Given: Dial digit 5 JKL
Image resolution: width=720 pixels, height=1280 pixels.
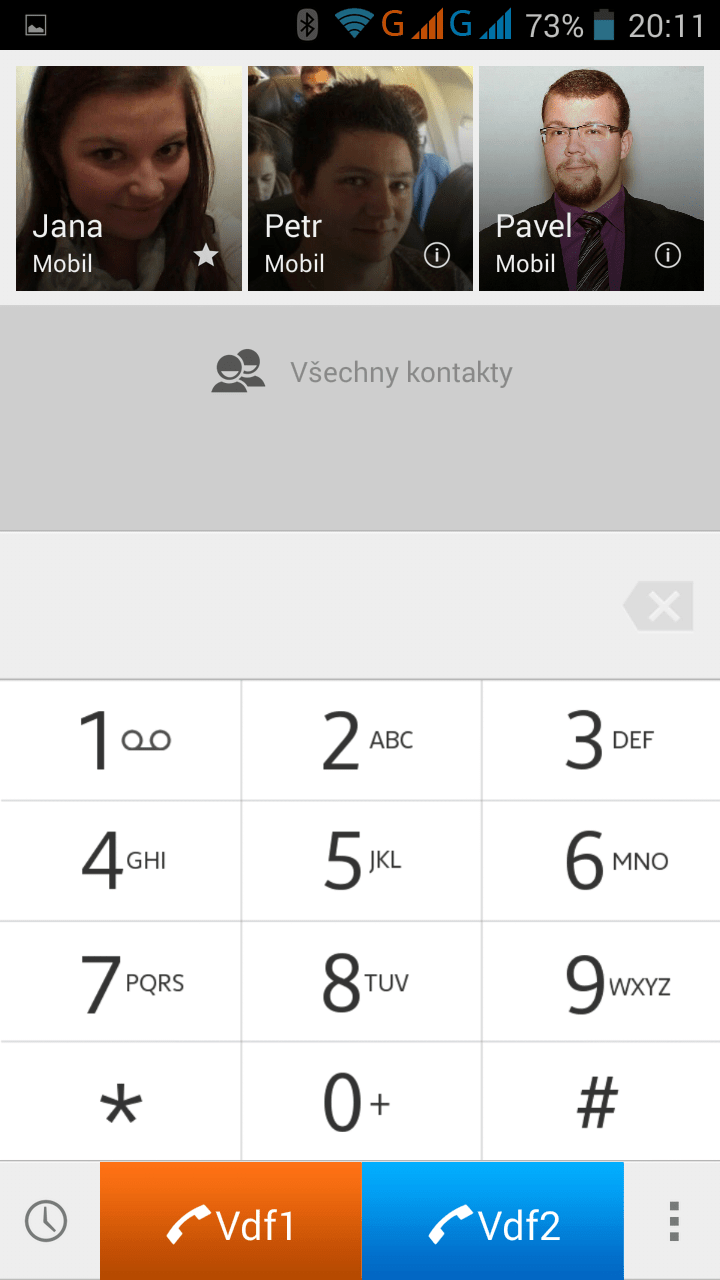Looking at the screenshot, I should point(361,861).
